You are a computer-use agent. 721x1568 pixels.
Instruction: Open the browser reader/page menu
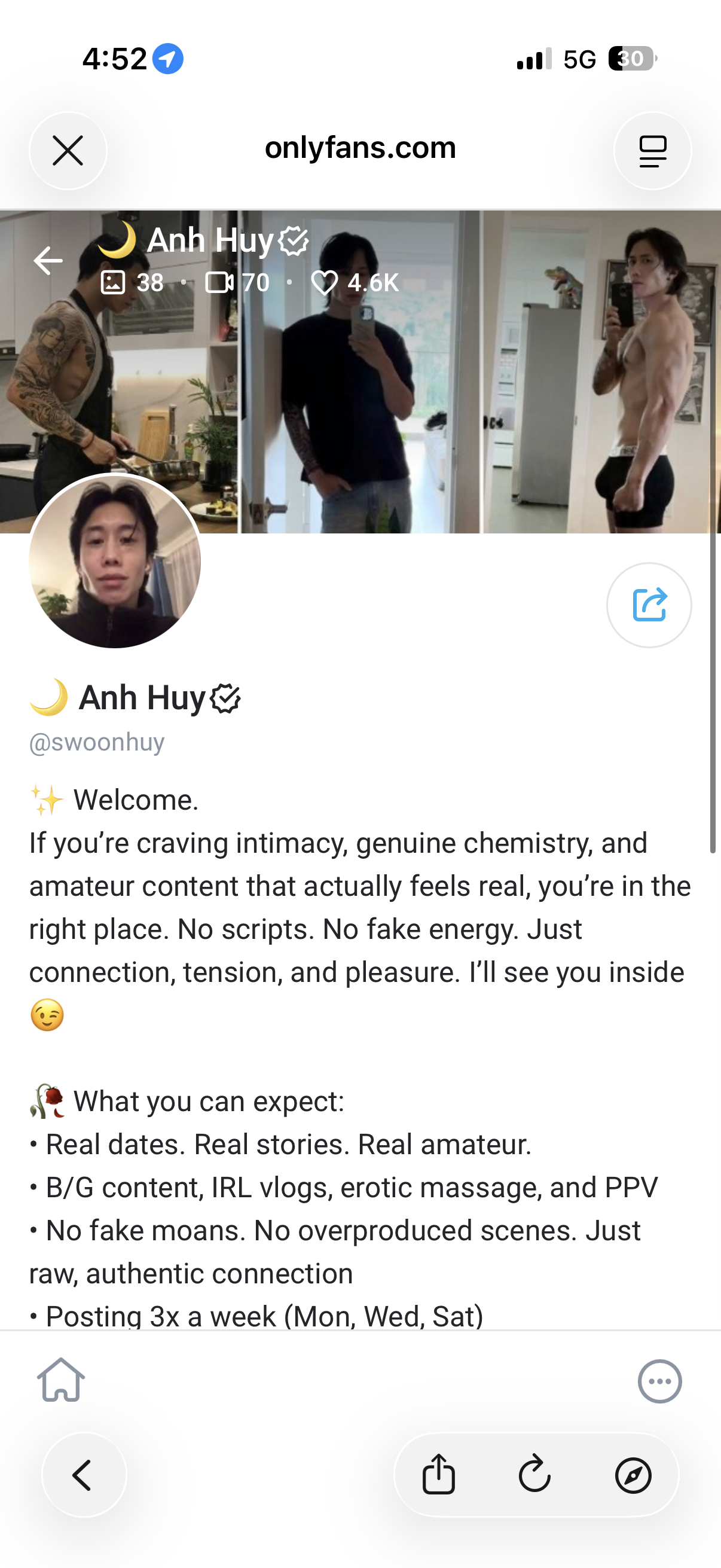click(652, 151)
